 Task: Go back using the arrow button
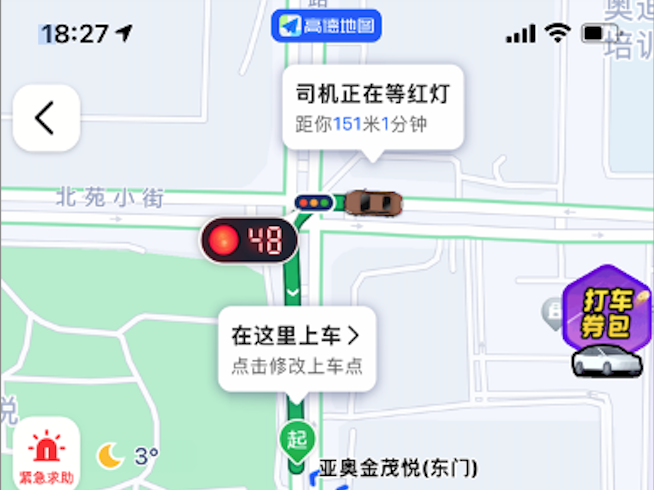click(x=45, y=118)
